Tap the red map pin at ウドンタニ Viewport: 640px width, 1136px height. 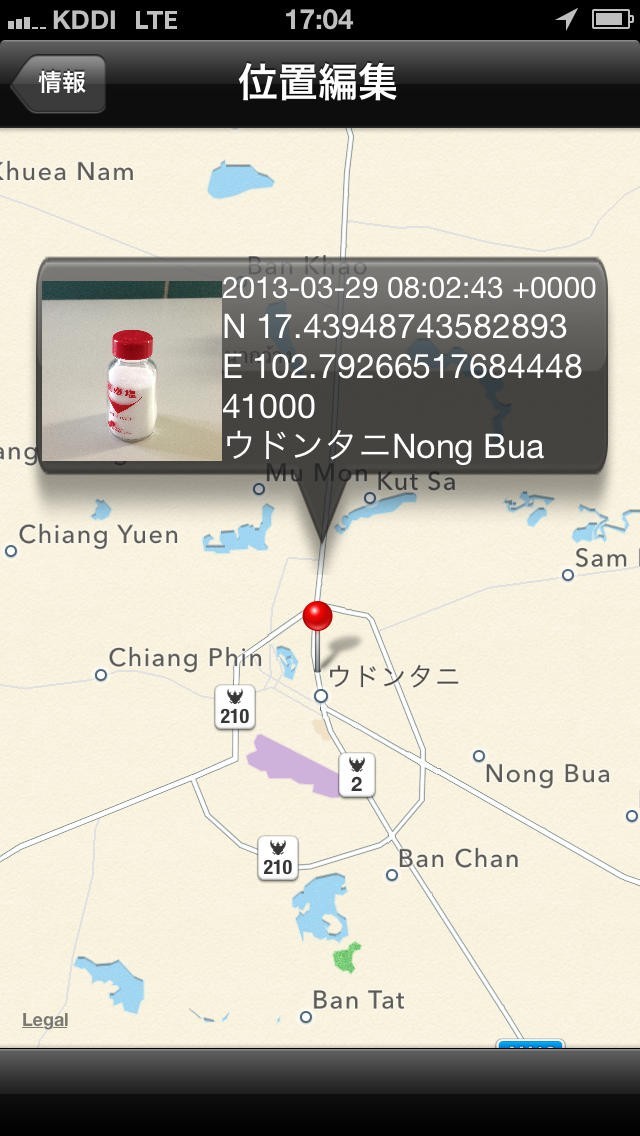(x=317, y=618)
